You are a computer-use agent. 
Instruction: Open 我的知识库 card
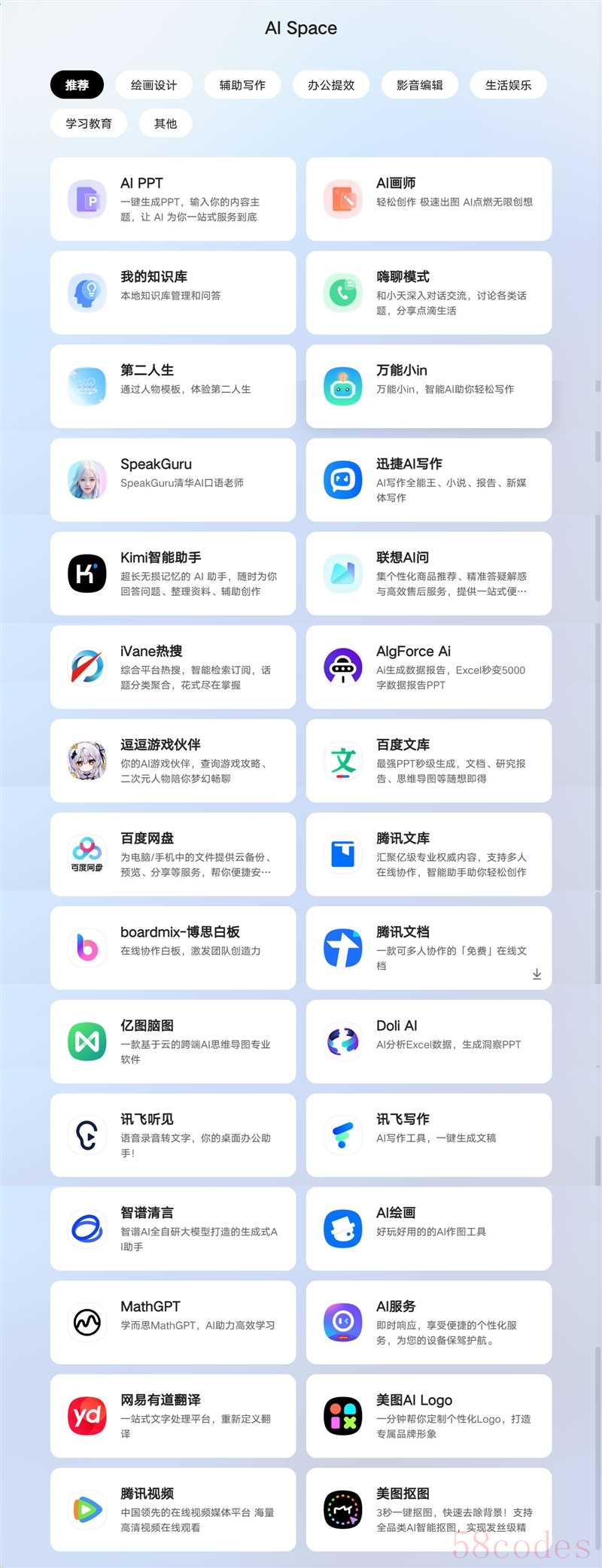click(x=173, y=293)
